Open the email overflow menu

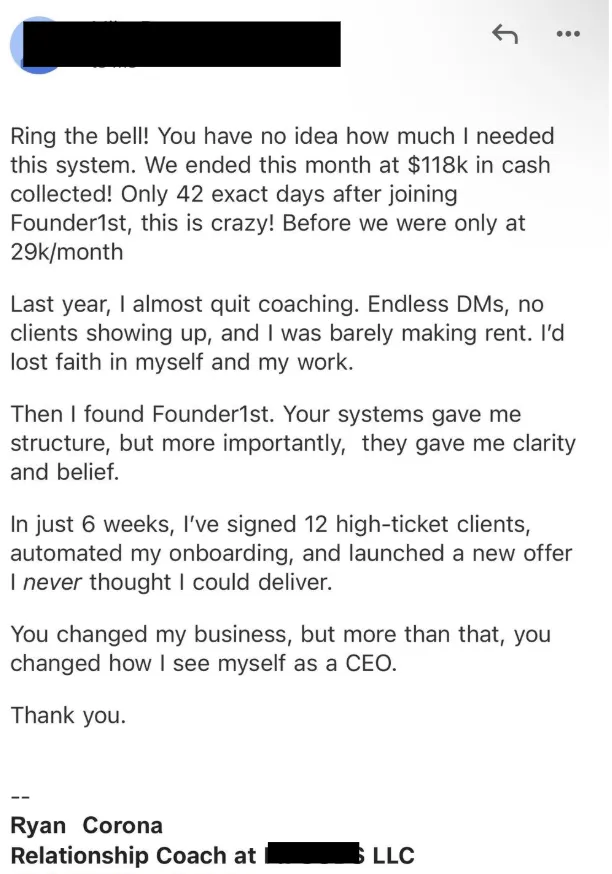(567, 34)
